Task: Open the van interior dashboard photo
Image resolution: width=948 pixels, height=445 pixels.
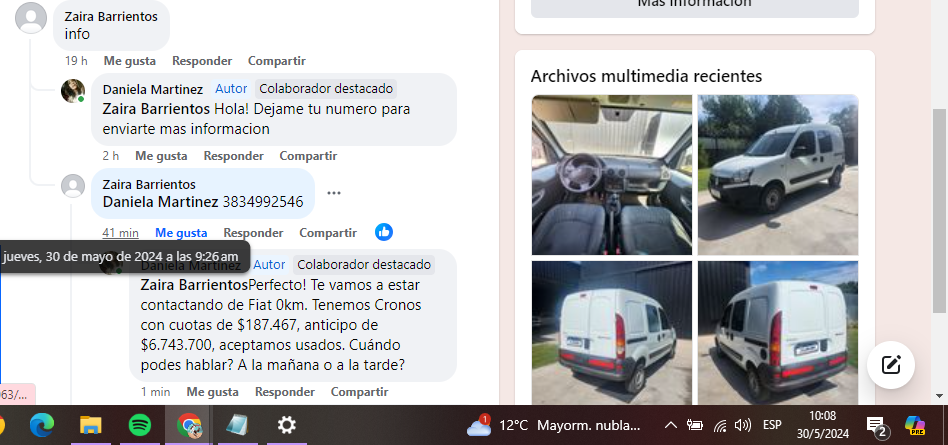Action: pyautogui.click(x=611, y=174)
